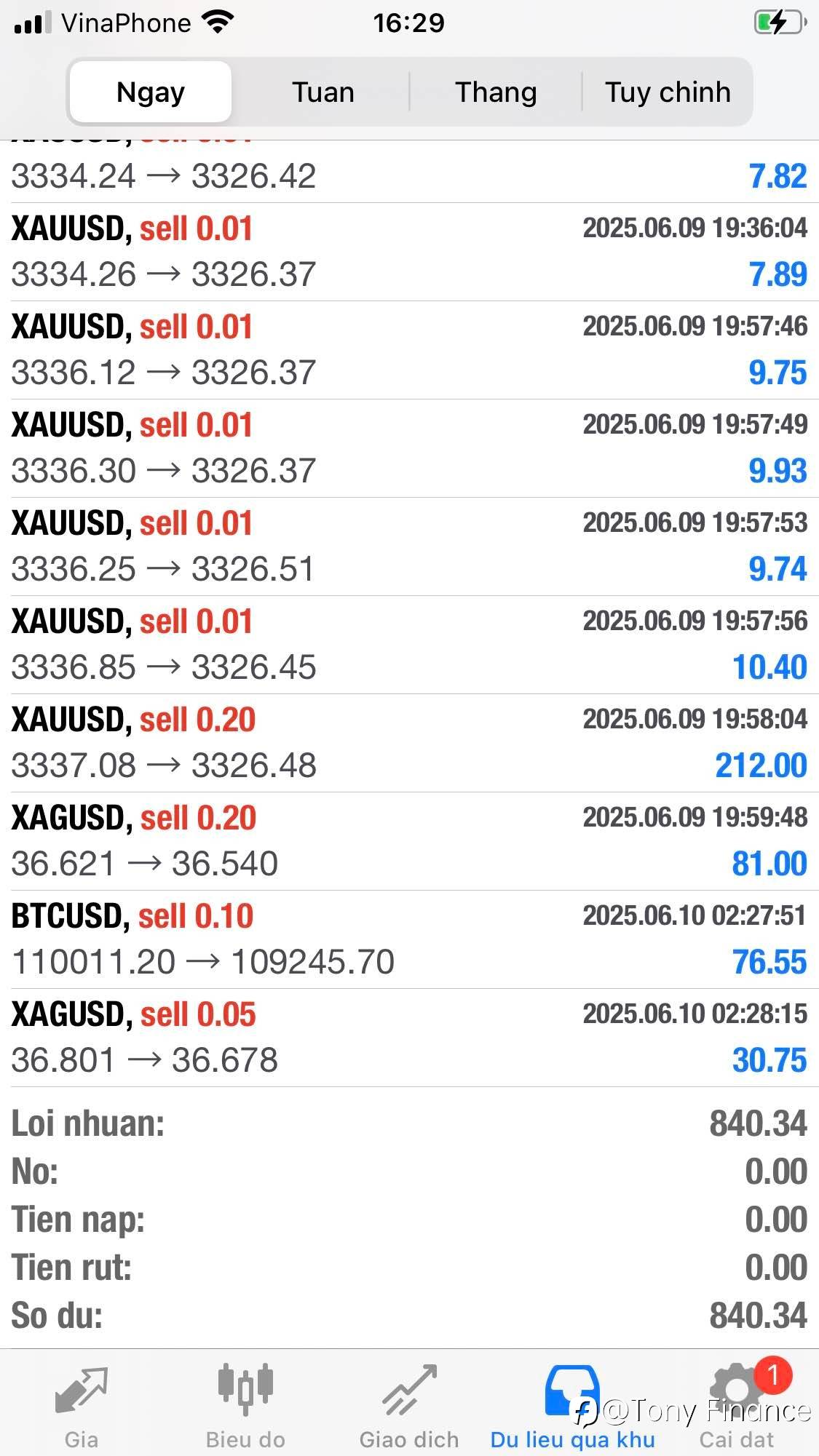Open the XAUUSD trade from 19:57:53

pyautogui.click(x=409, y=546)
